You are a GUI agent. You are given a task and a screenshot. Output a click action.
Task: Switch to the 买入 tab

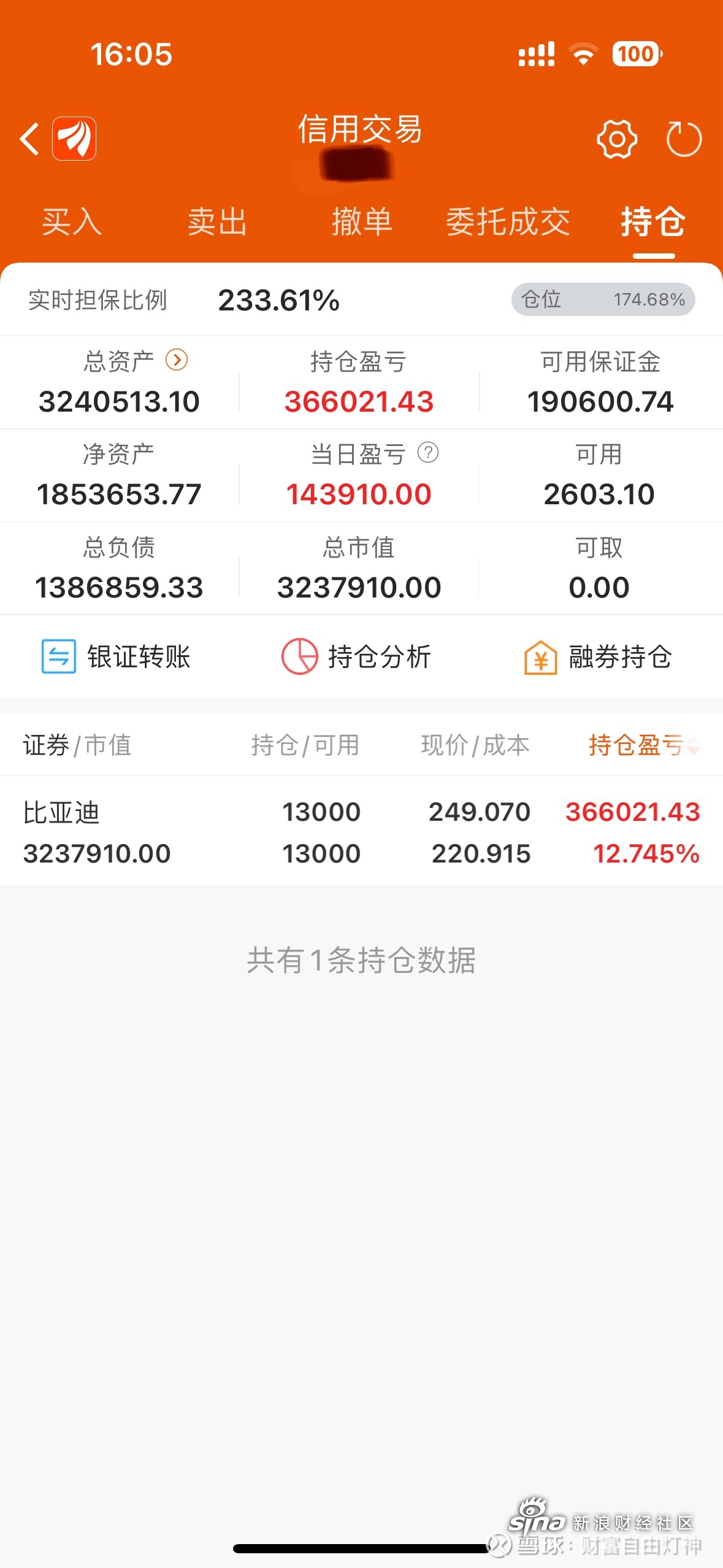(72, 221)
